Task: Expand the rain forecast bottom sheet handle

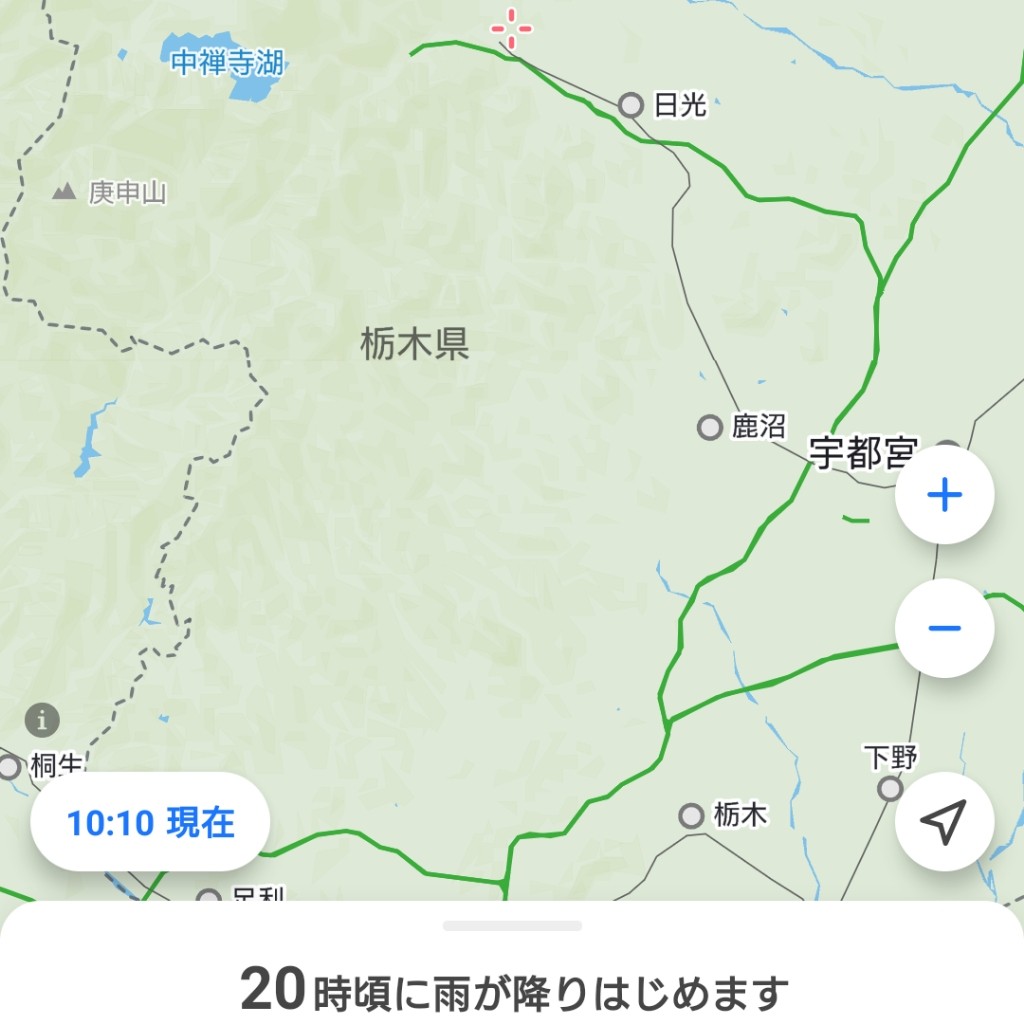Action: [x=512, y=926]
